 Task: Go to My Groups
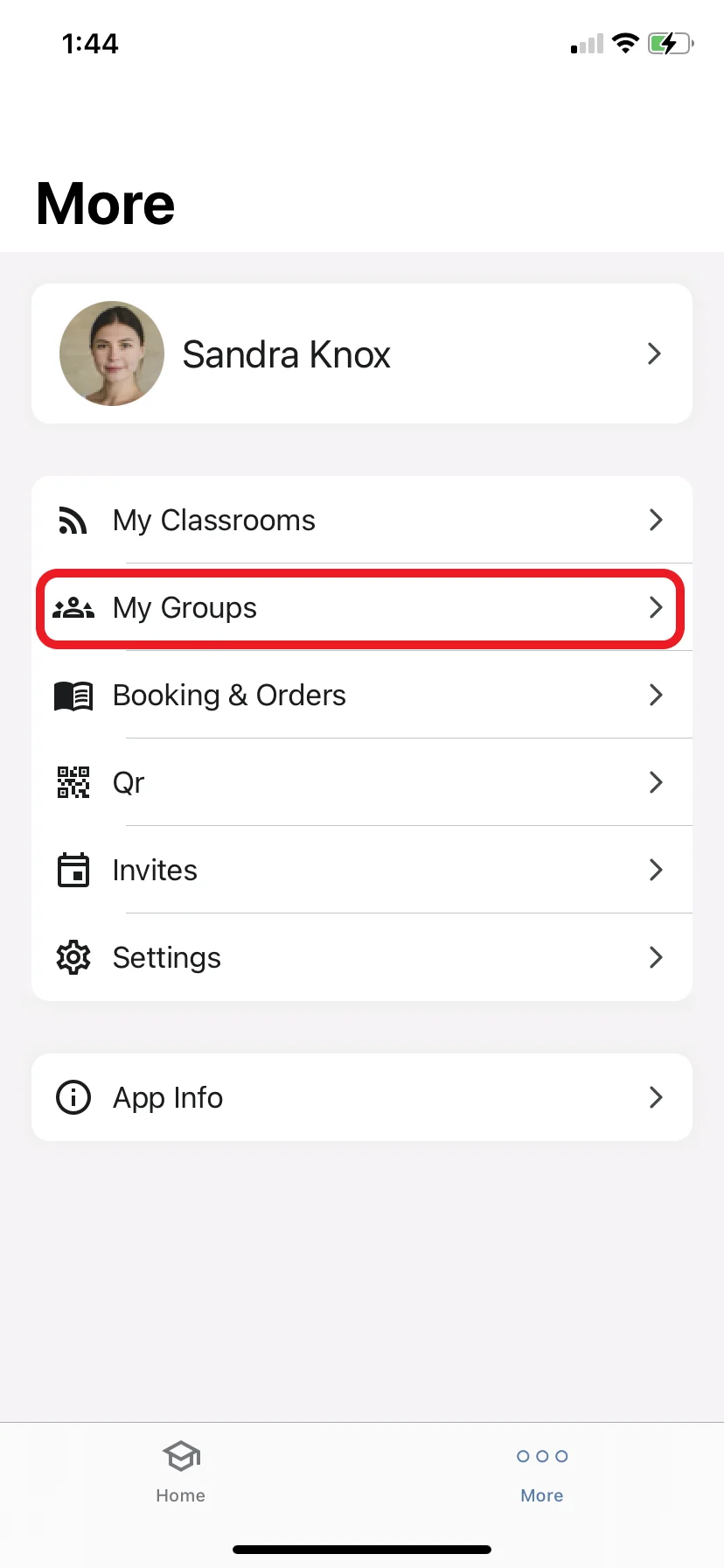tap(361, 608)
